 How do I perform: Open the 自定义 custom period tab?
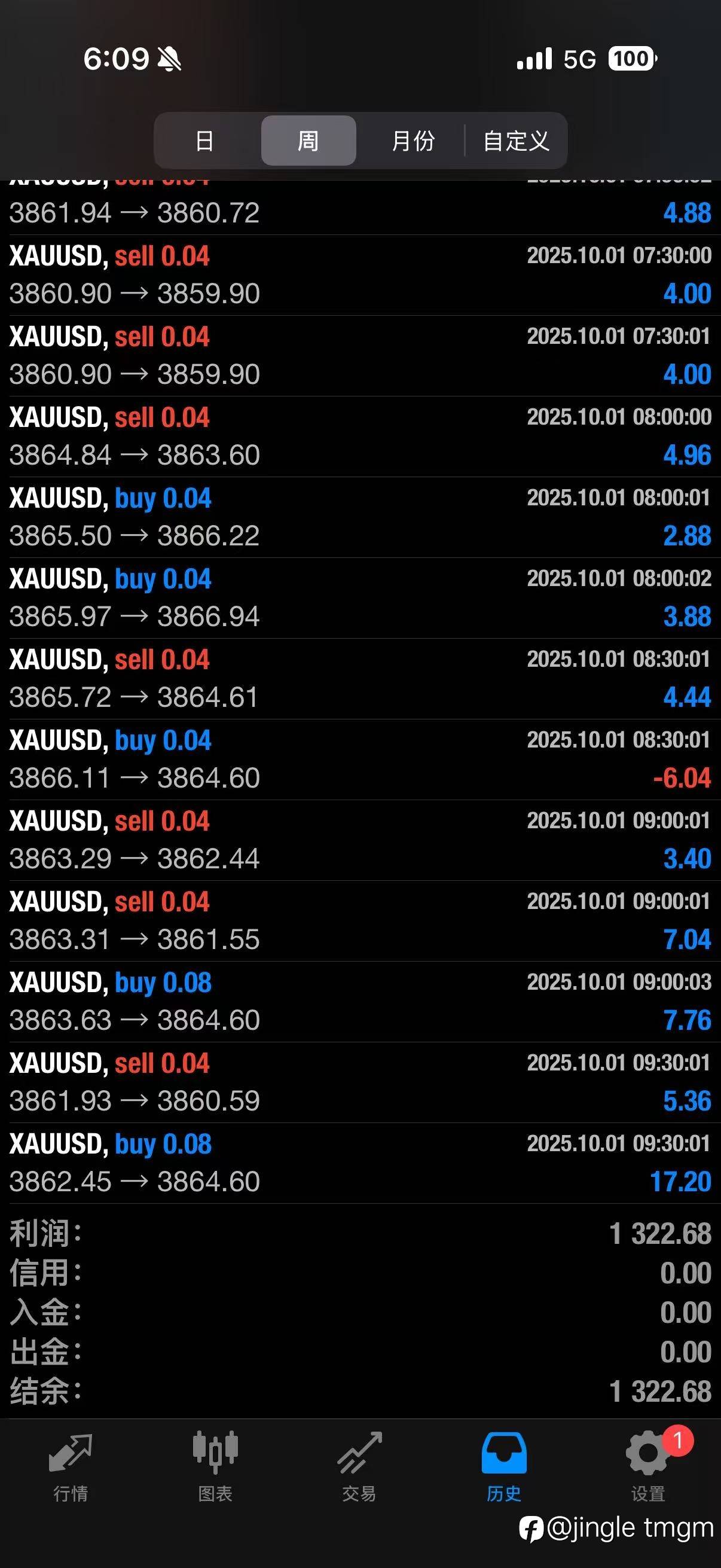[516, 141]
